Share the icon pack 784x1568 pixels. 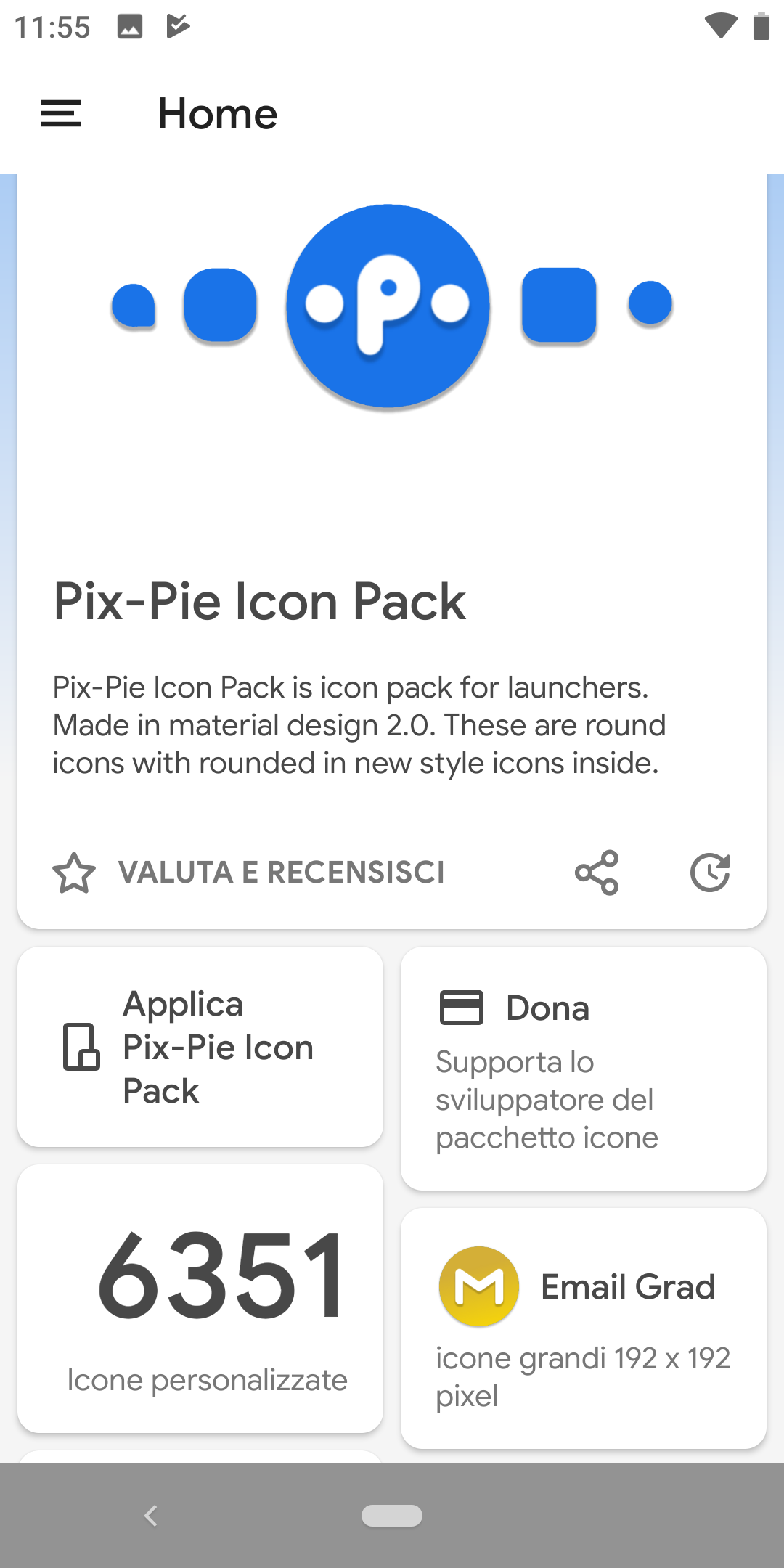(x=597, y=872)
